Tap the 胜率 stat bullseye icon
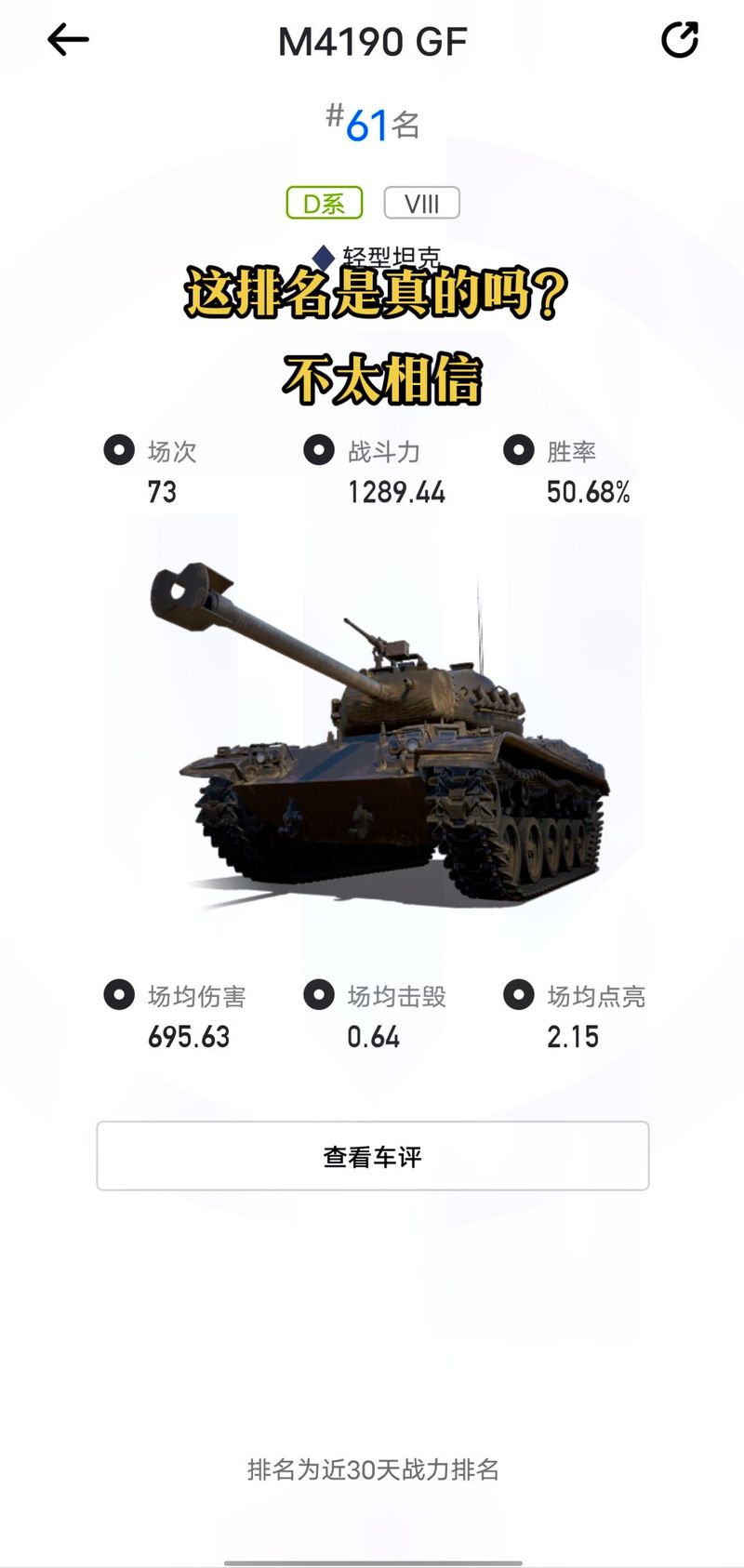 point(520,450)
